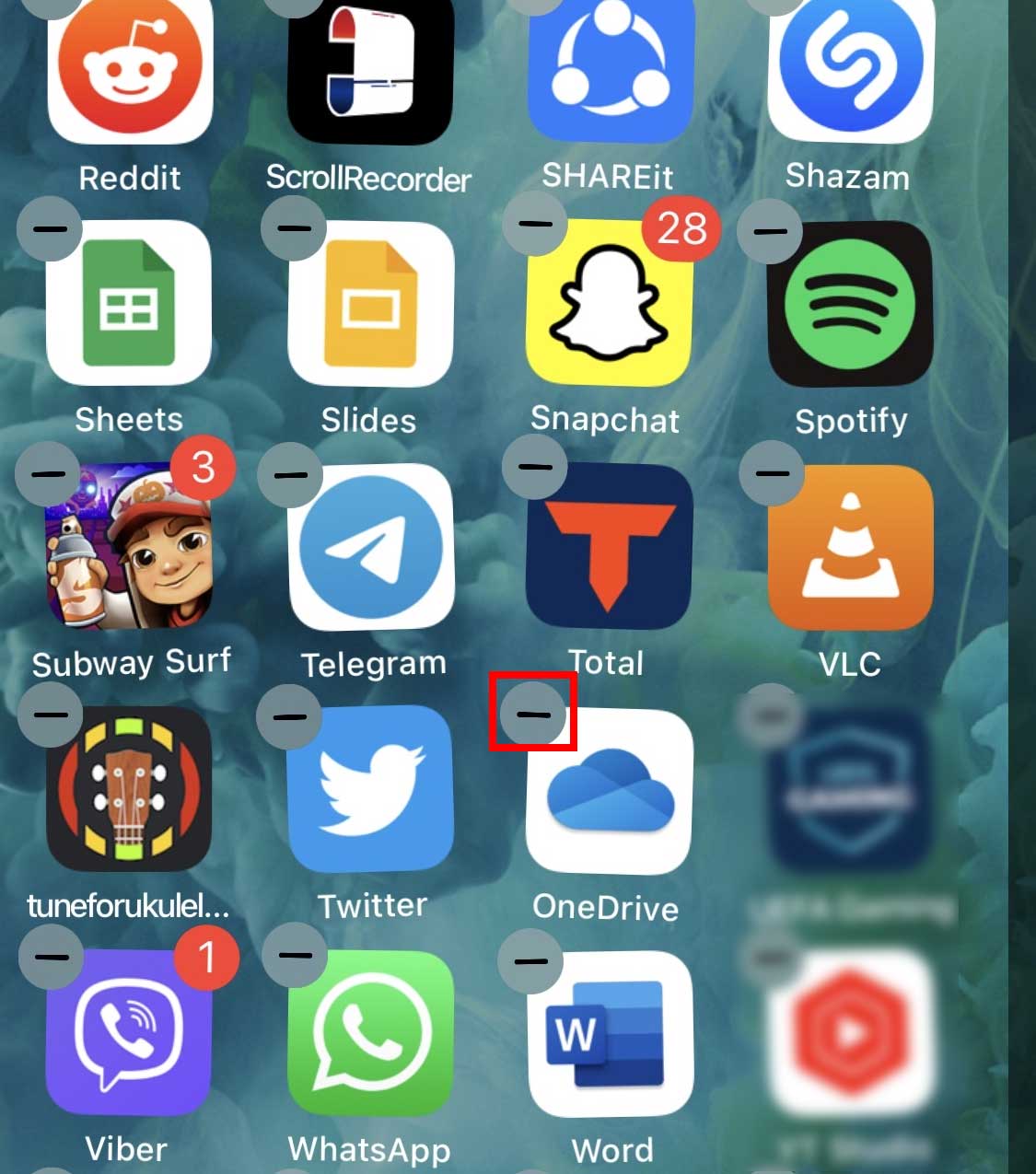Screen dimensions: 1036x1174
Task: Open the OneDrive app icon
Action: click(609, 791)
